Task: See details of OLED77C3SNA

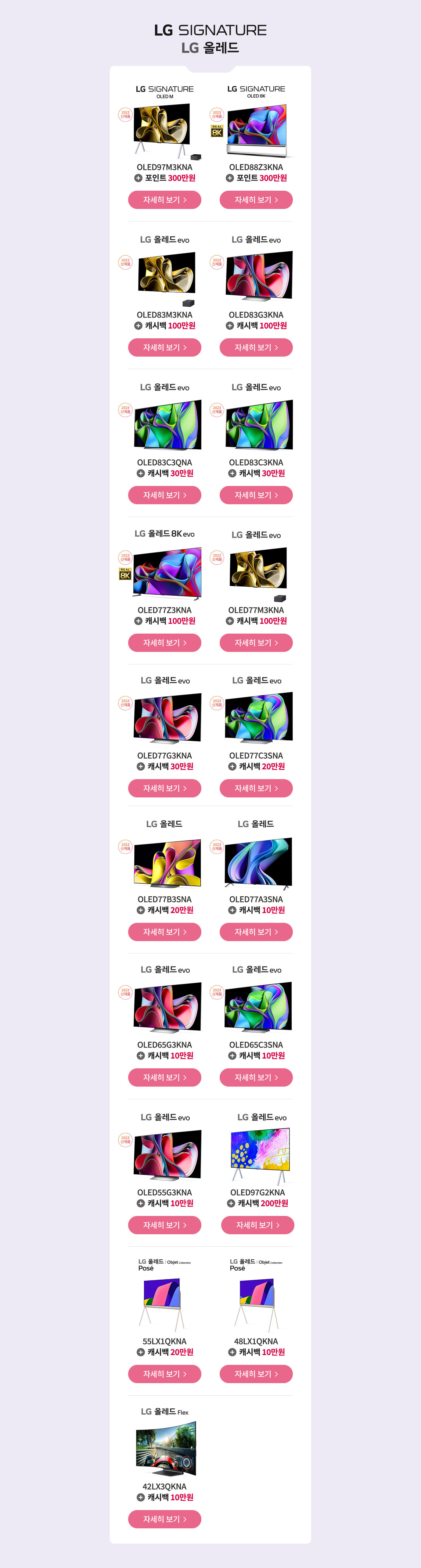Action: coord(256,788)
